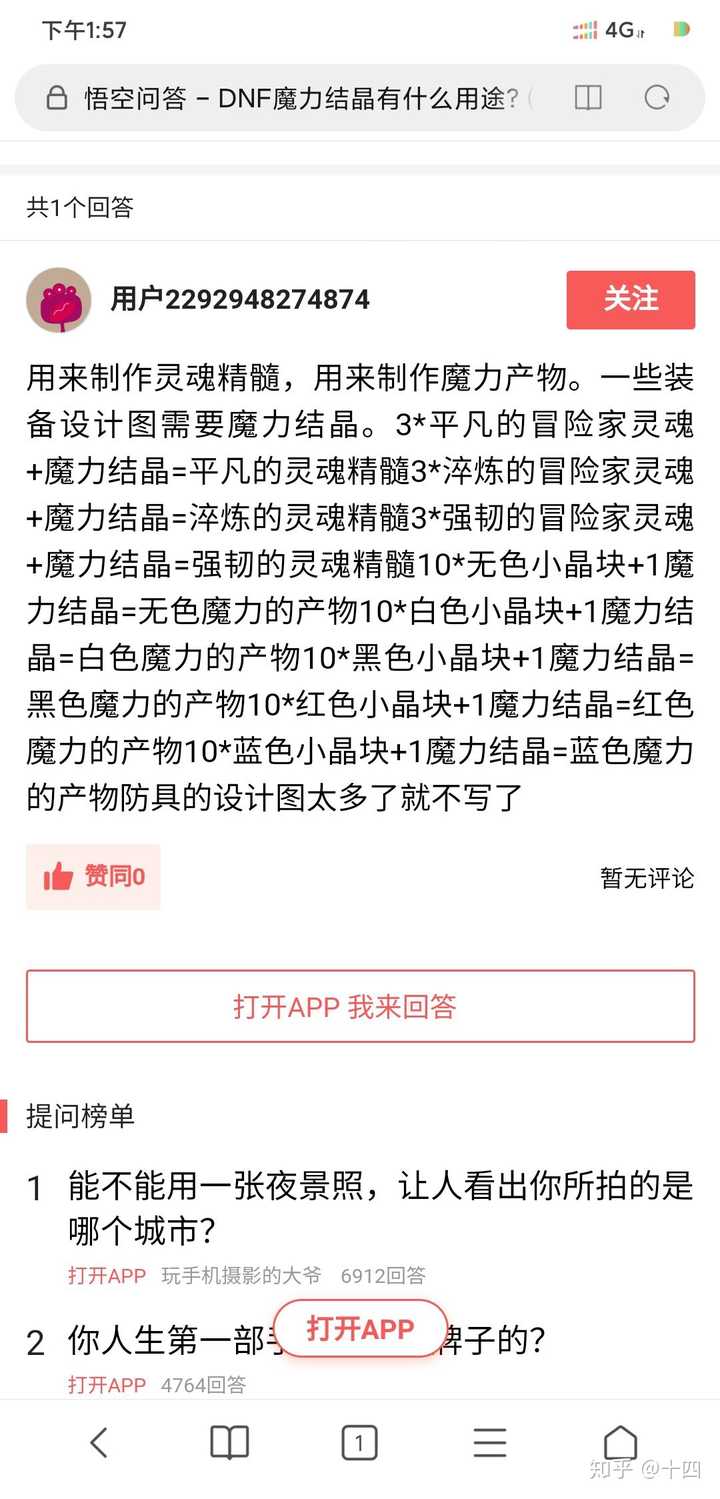Viewport: 720px width, 1499px height.
Task: Open browser bookmarks icon at bottom
Action: 229,1442
